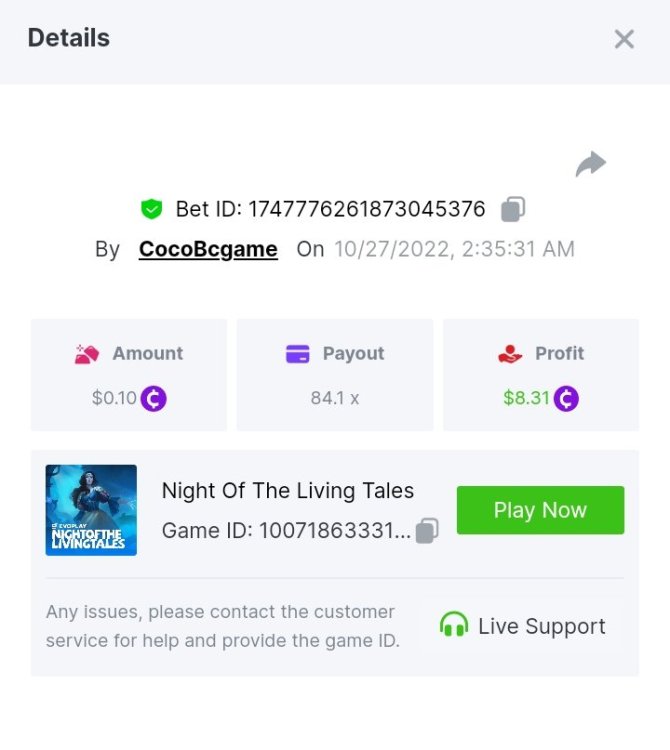Open the Night Of The Living Tales thumbnail
670x750 pixels.
[x=91, y=510]
